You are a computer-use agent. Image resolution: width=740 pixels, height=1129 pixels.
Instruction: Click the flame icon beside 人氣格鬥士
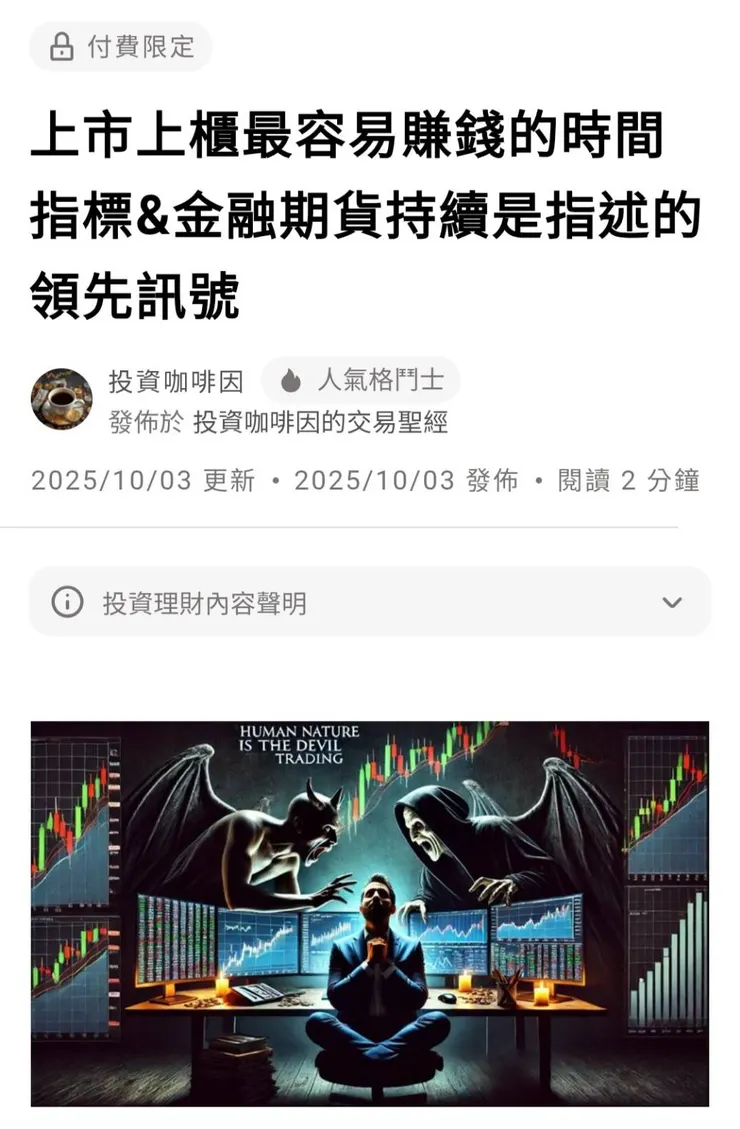point(291,380)
